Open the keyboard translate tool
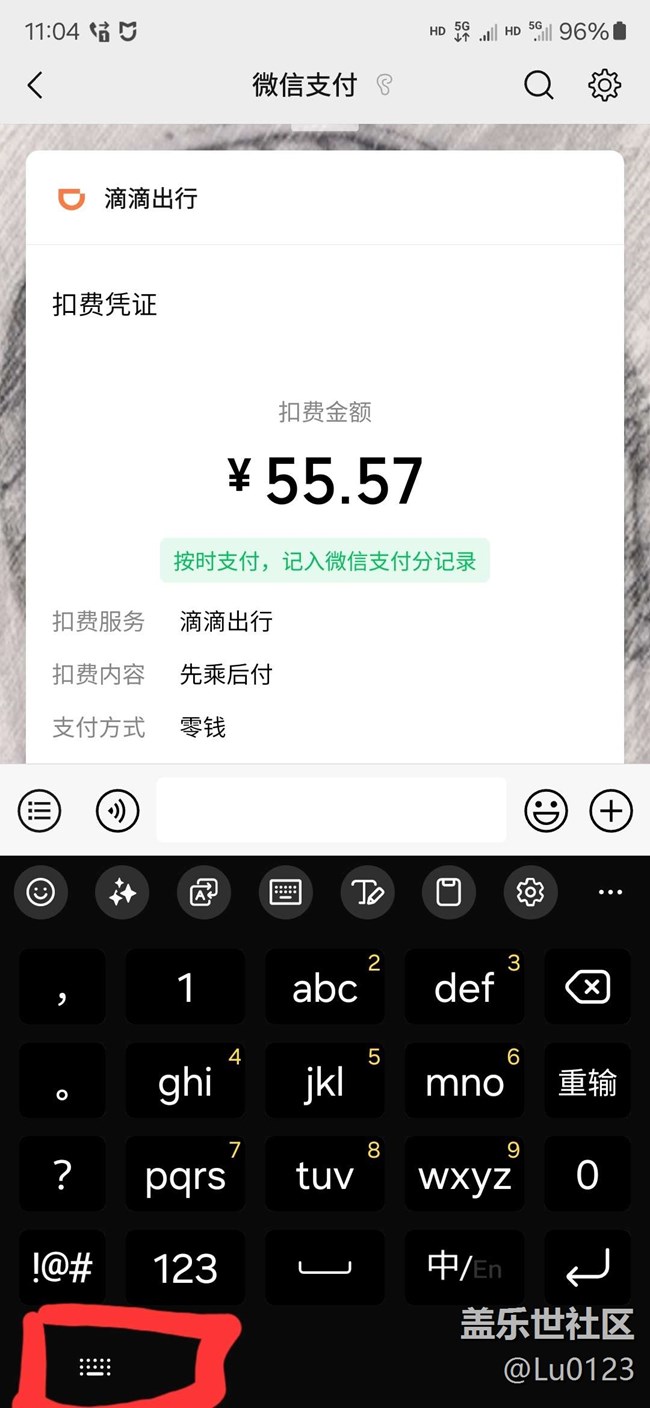 tap(204, 892)
